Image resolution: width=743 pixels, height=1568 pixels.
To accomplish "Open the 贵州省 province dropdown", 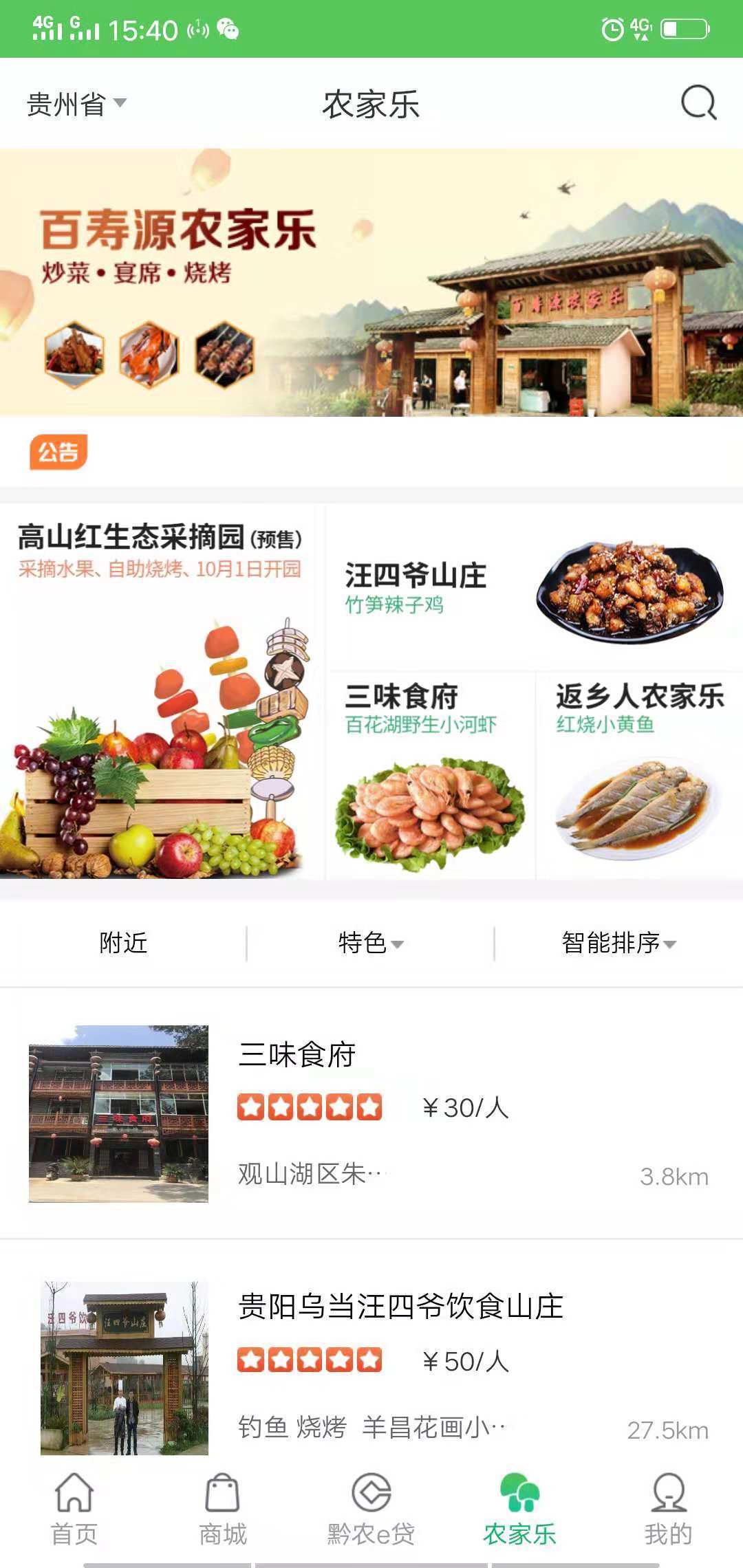I will pos(76,105).
